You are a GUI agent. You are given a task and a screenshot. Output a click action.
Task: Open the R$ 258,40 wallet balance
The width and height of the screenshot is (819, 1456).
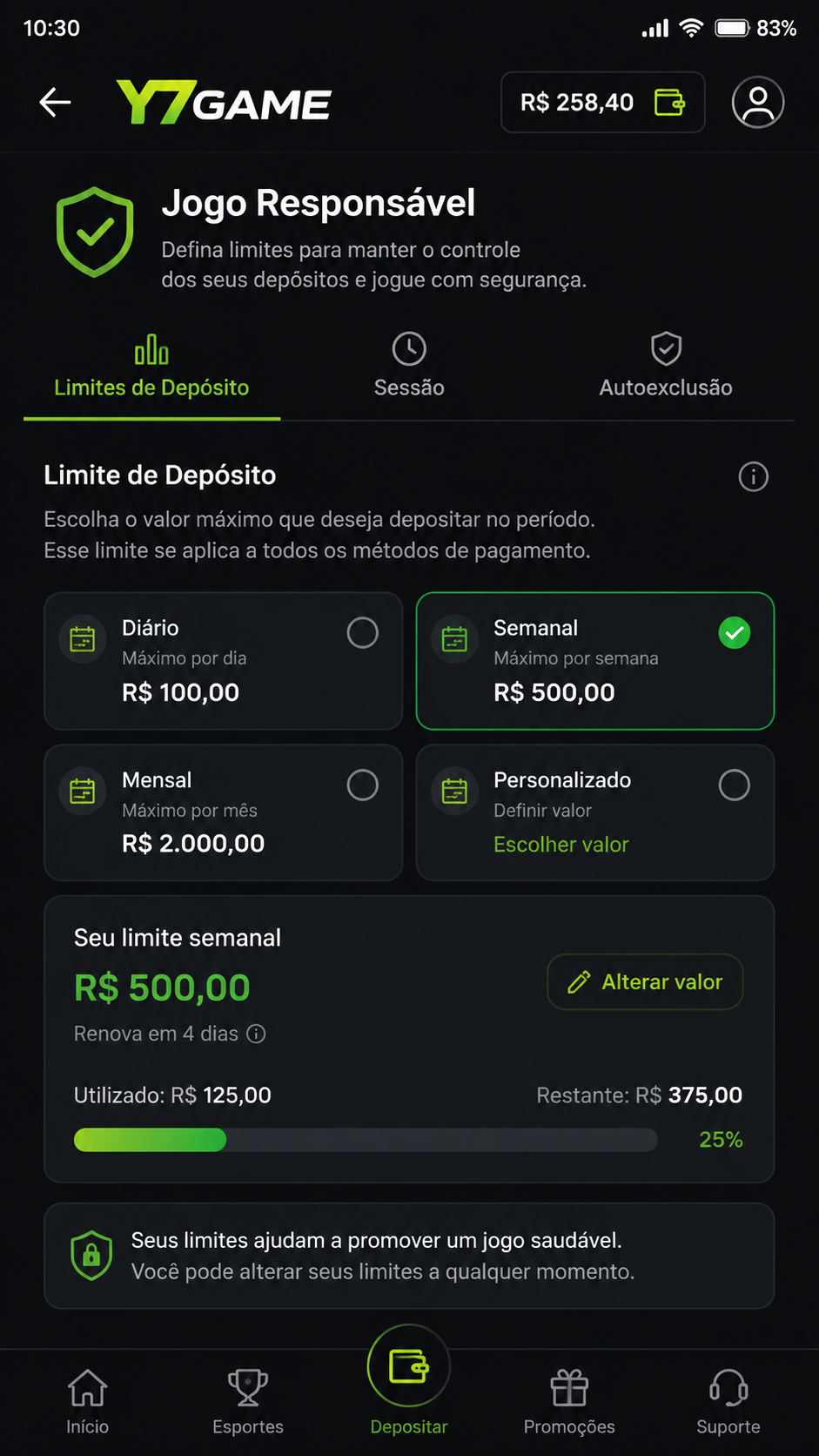click(602, 103)
